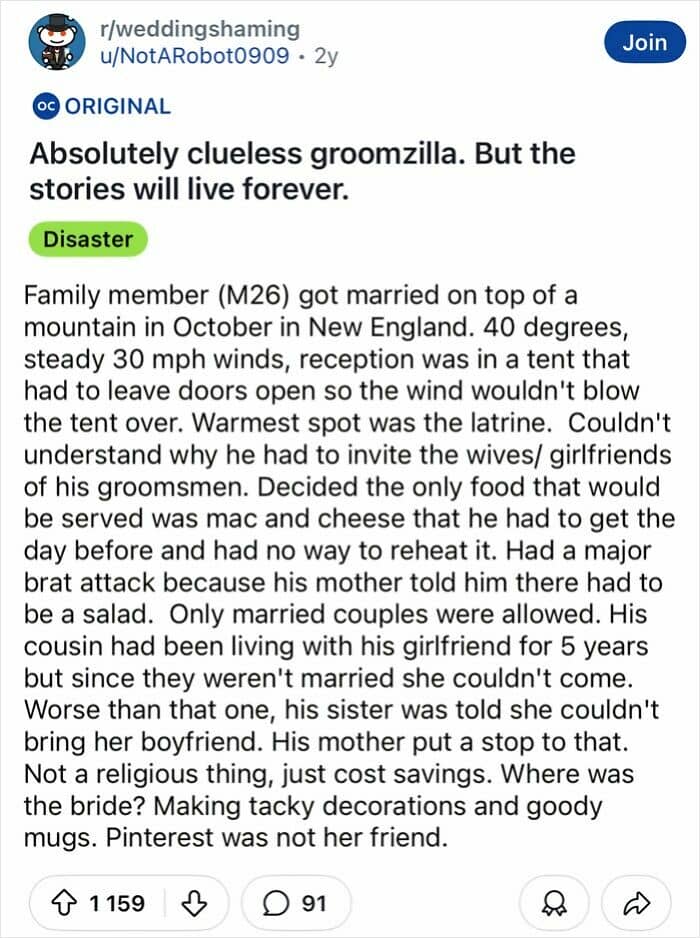The width and height of the screenshot is (700, 938).
Task: Give an award to this post
Action: (x=554, y=903)
